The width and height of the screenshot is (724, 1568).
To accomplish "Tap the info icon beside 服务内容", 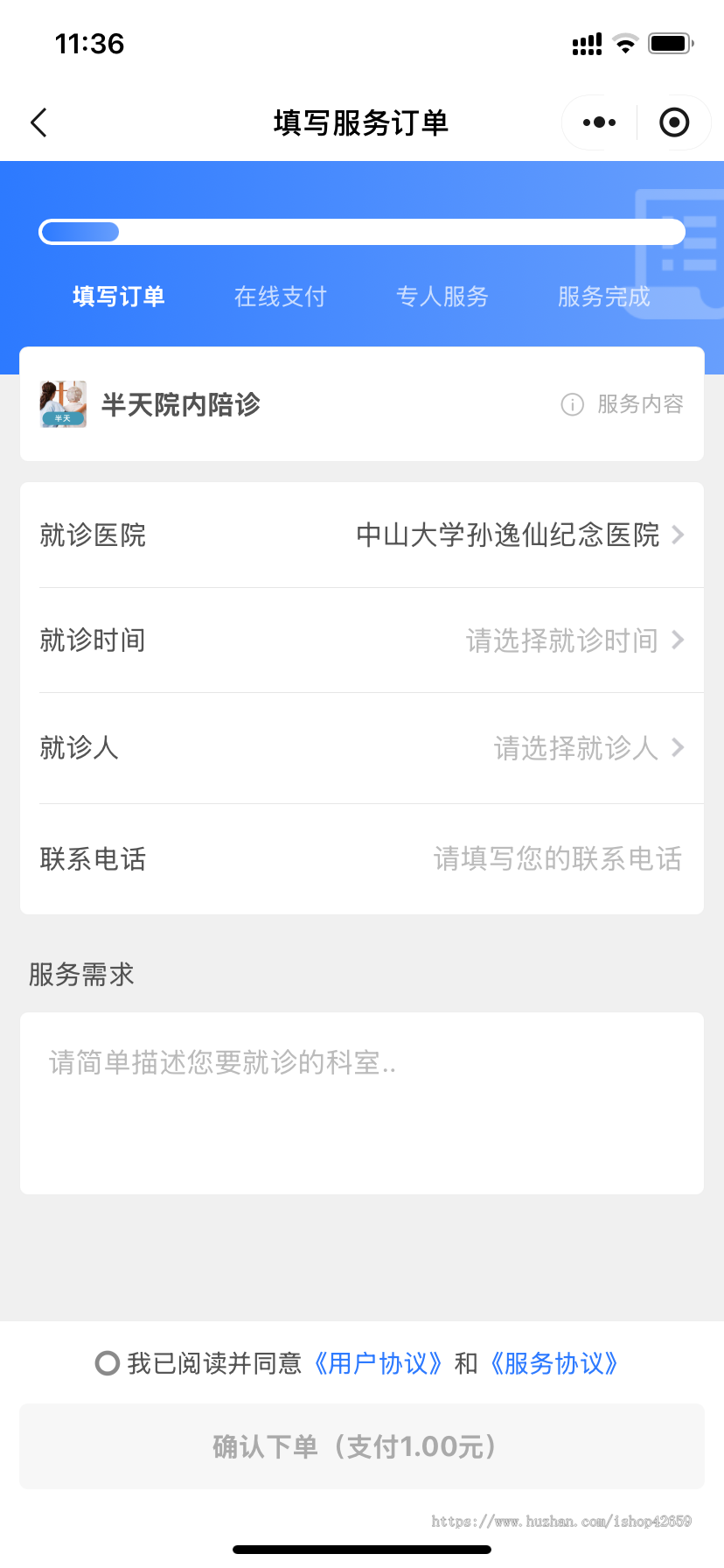I will click(572, 404).
